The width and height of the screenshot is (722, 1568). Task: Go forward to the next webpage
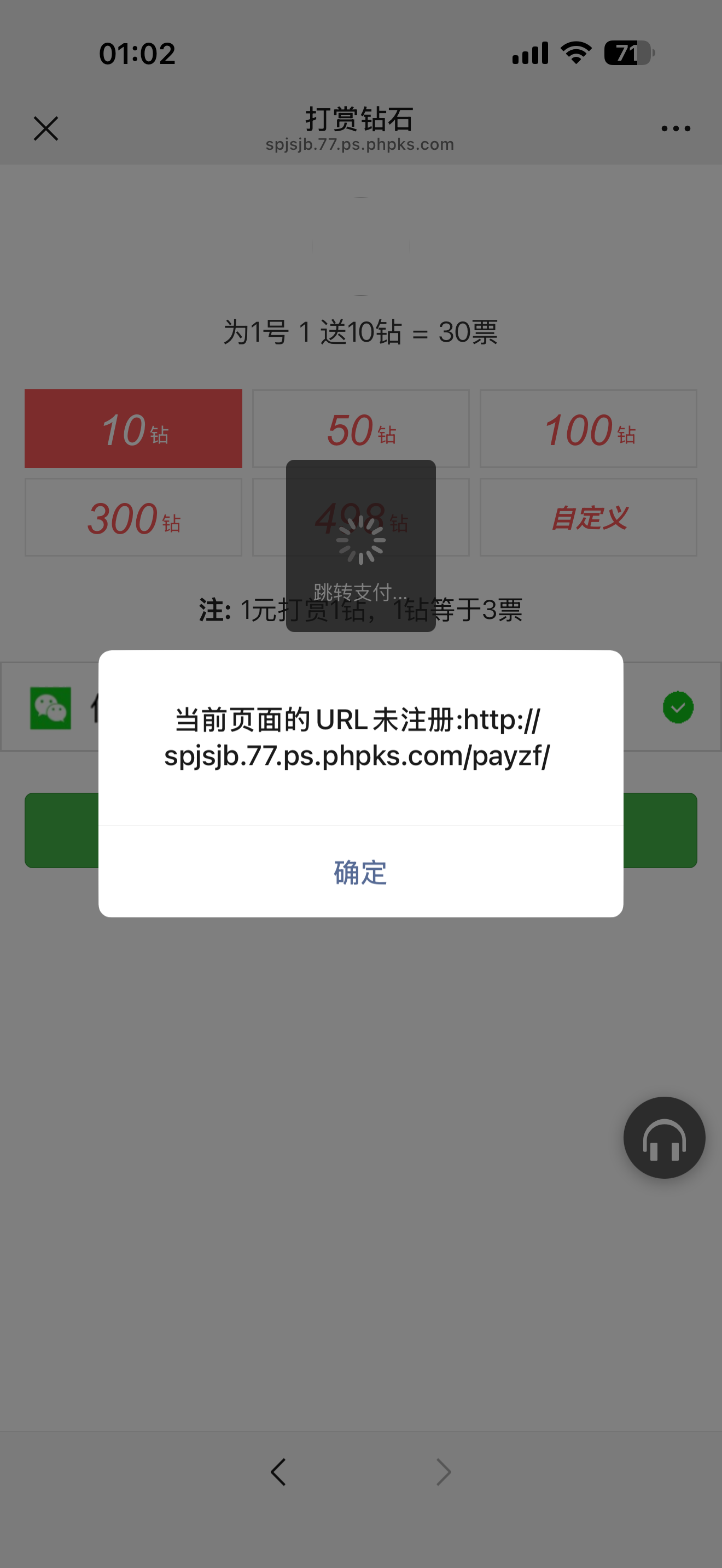click(x=444, y=1472)
